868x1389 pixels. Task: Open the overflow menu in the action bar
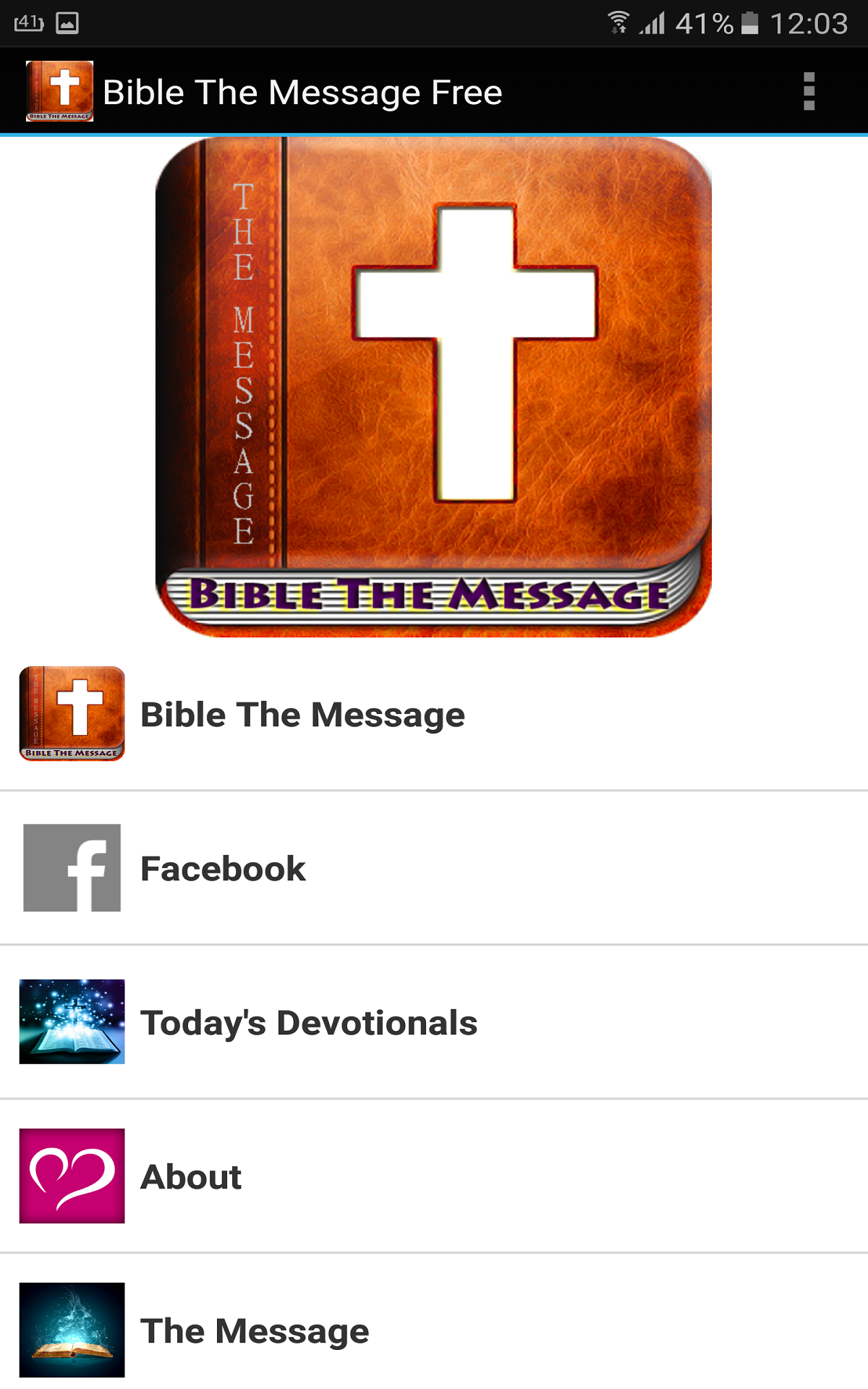[809, 91]
